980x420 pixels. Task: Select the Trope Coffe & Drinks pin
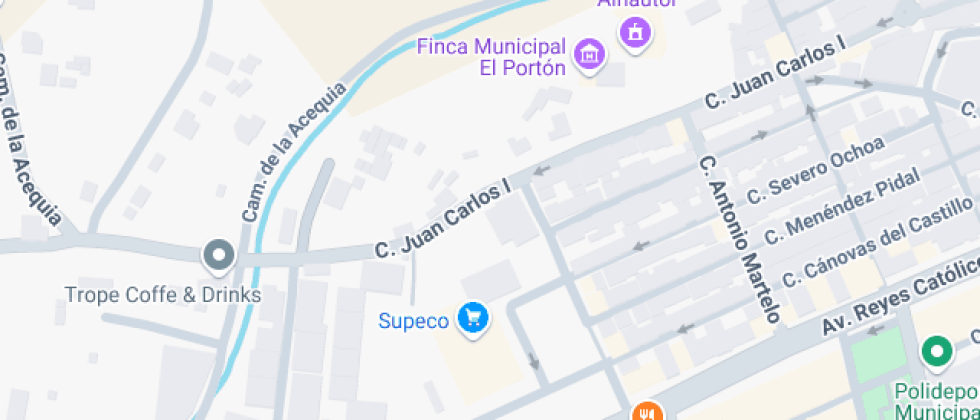[x=218, y=256]
